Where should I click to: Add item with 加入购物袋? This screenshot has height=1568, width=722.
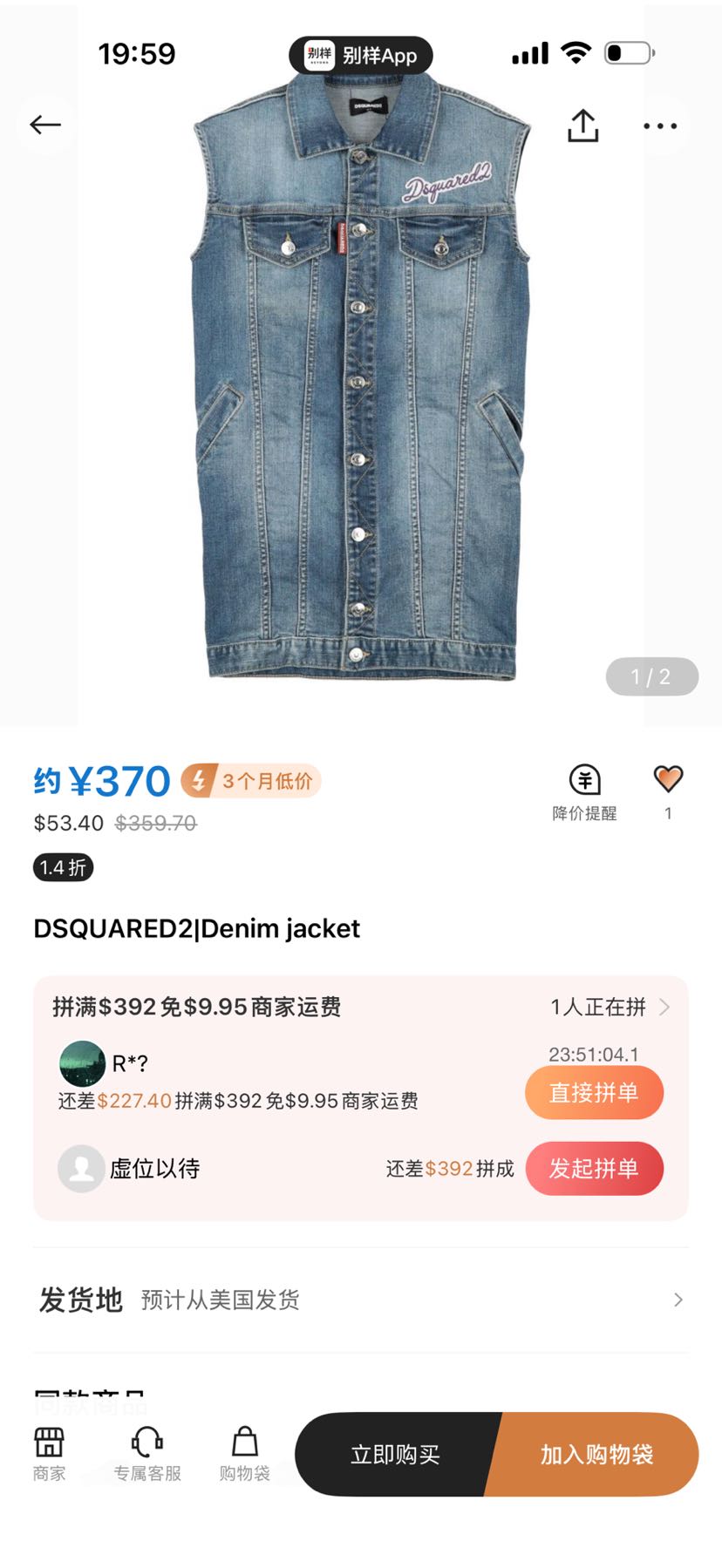coord(596,1454)
